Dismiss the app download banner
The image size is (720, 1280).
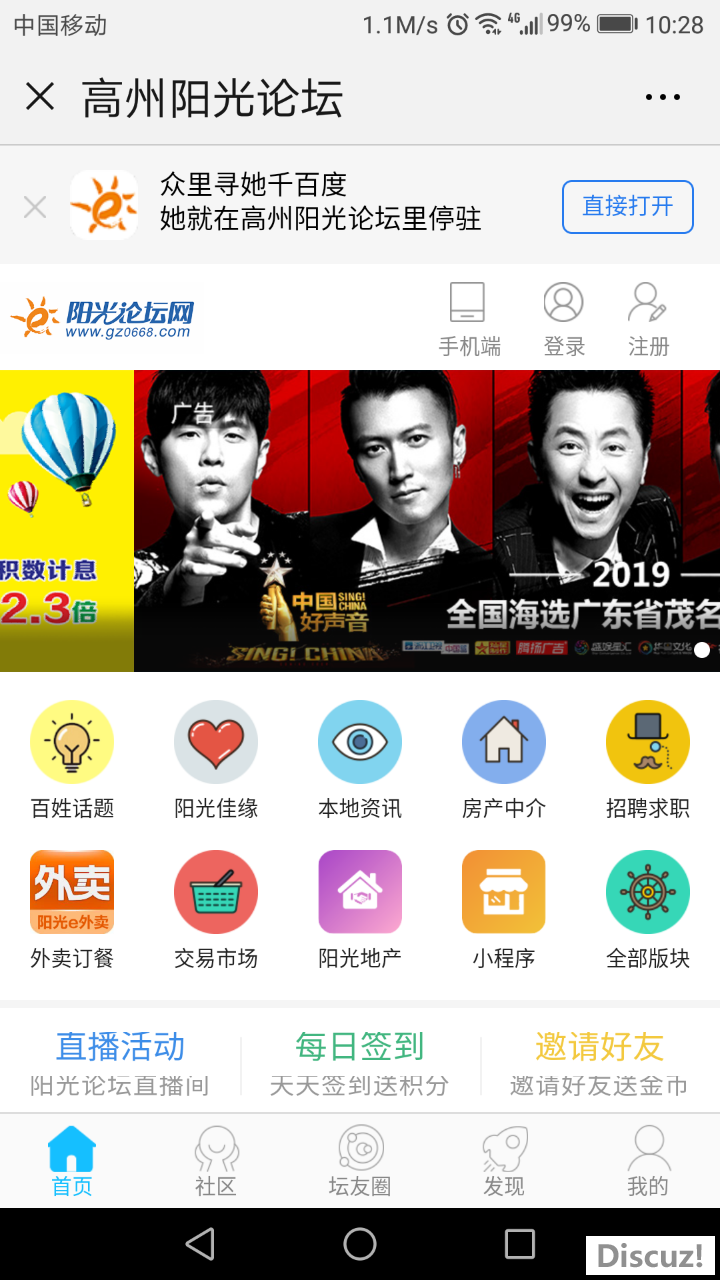35,207
